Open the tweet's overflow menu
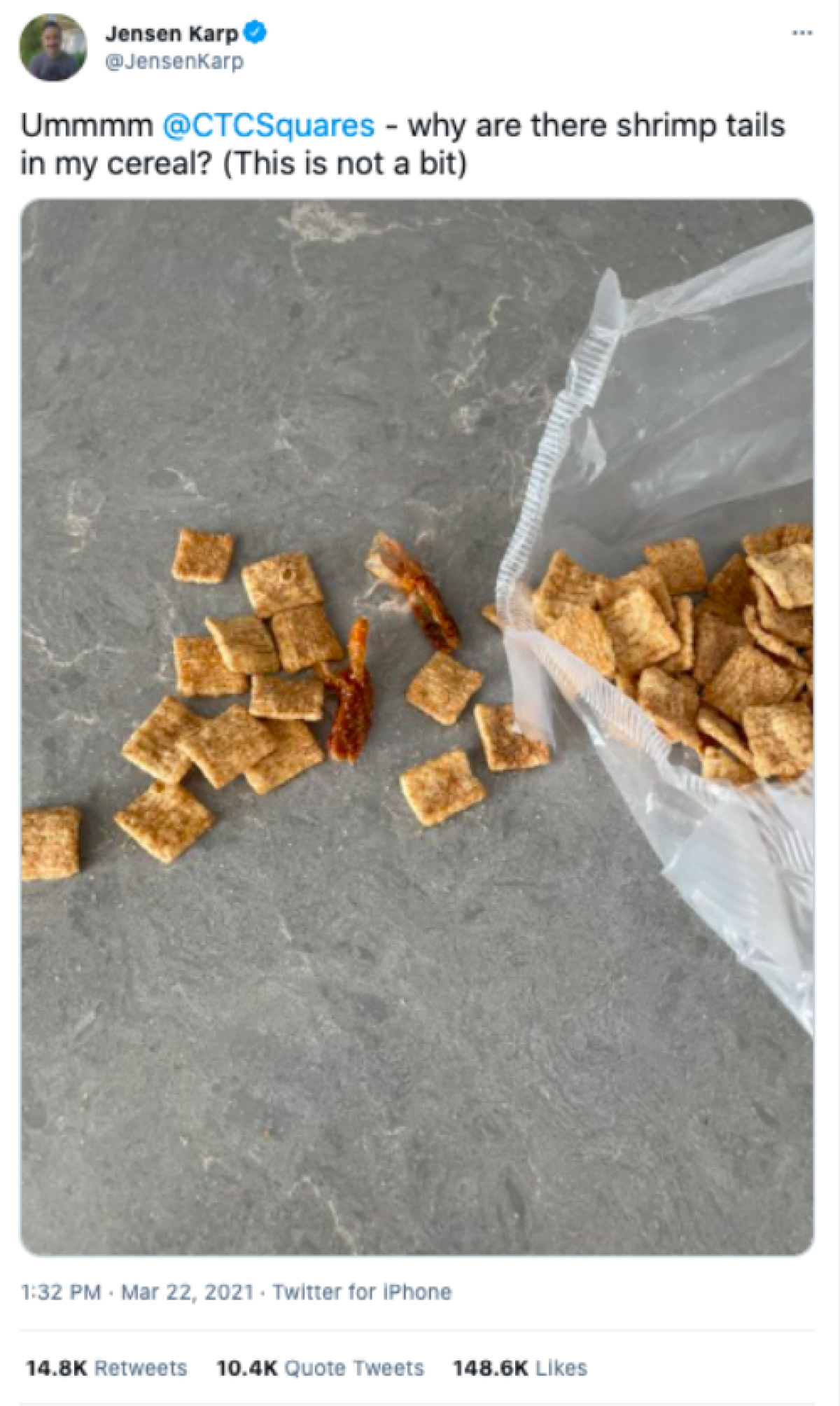Viewport: 840px width, 1406px height. pos(802,33)
